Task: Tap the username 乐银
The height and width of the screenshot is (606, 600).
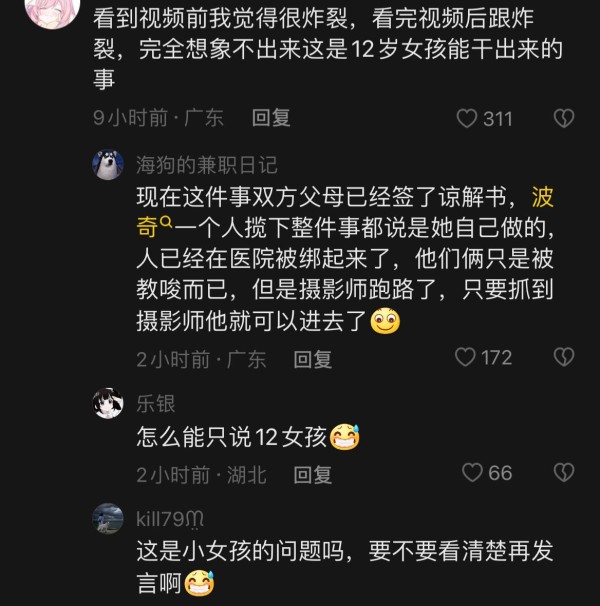Action: [155, 404]
